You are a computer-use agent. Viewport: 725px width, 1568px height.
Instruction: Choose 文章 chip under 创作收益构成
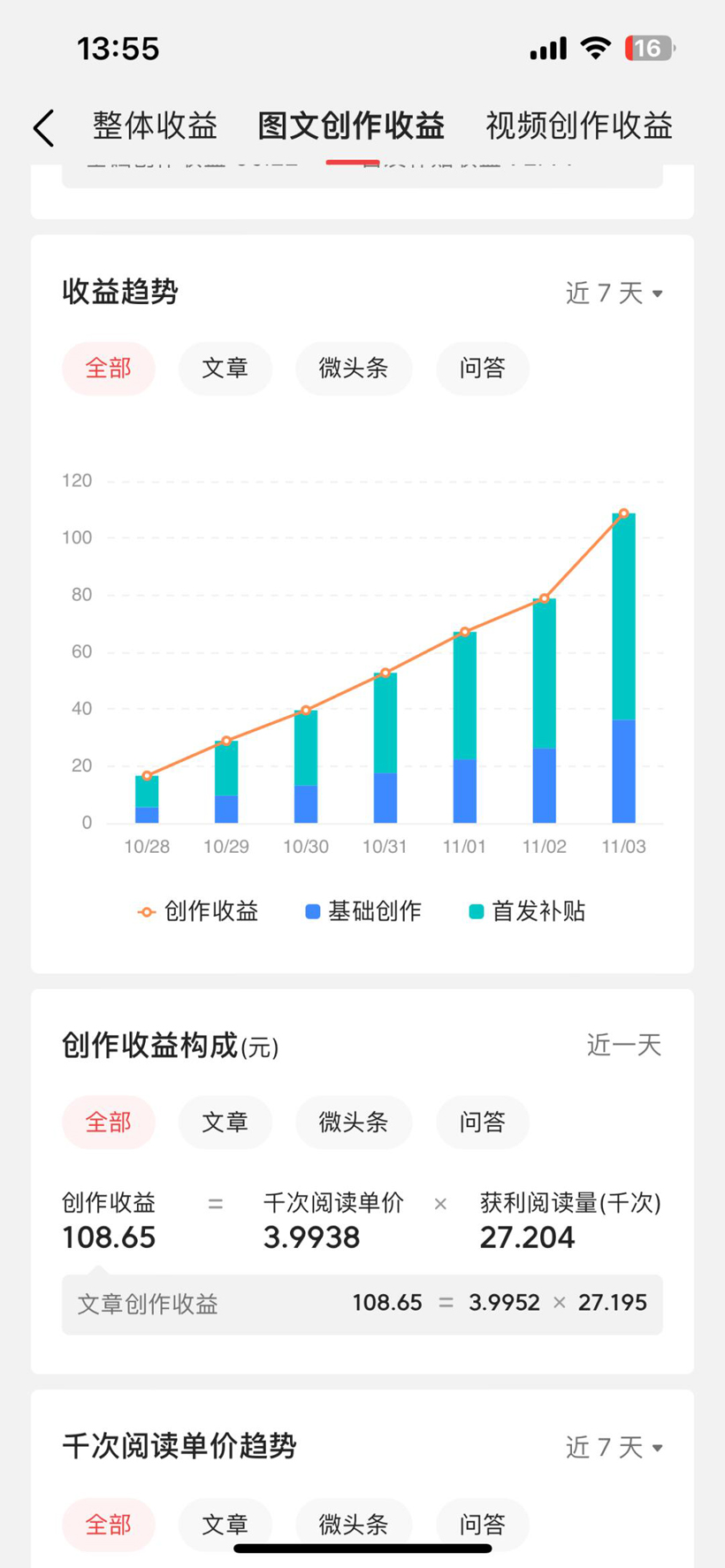point(225,1122)
